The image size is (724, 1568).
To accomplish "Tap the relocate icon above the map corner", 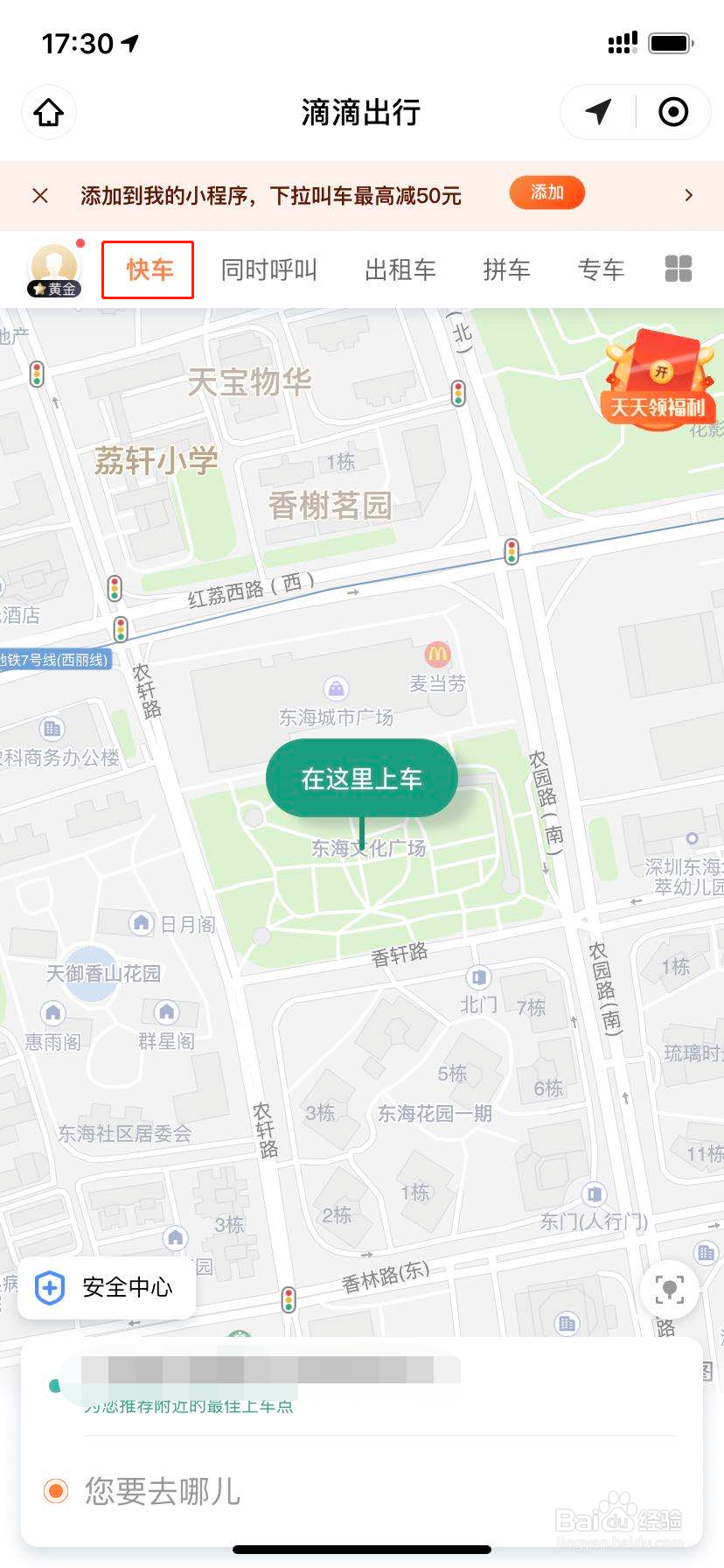I will coord(669,1290).
